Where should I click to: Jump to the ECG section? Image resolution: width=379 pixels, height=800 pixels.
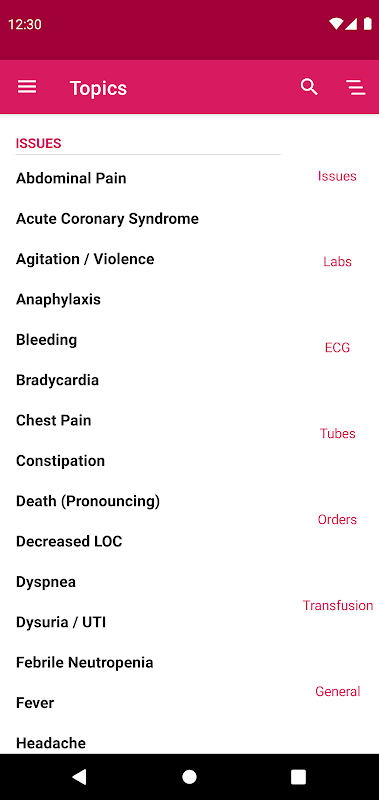point(337,347)
